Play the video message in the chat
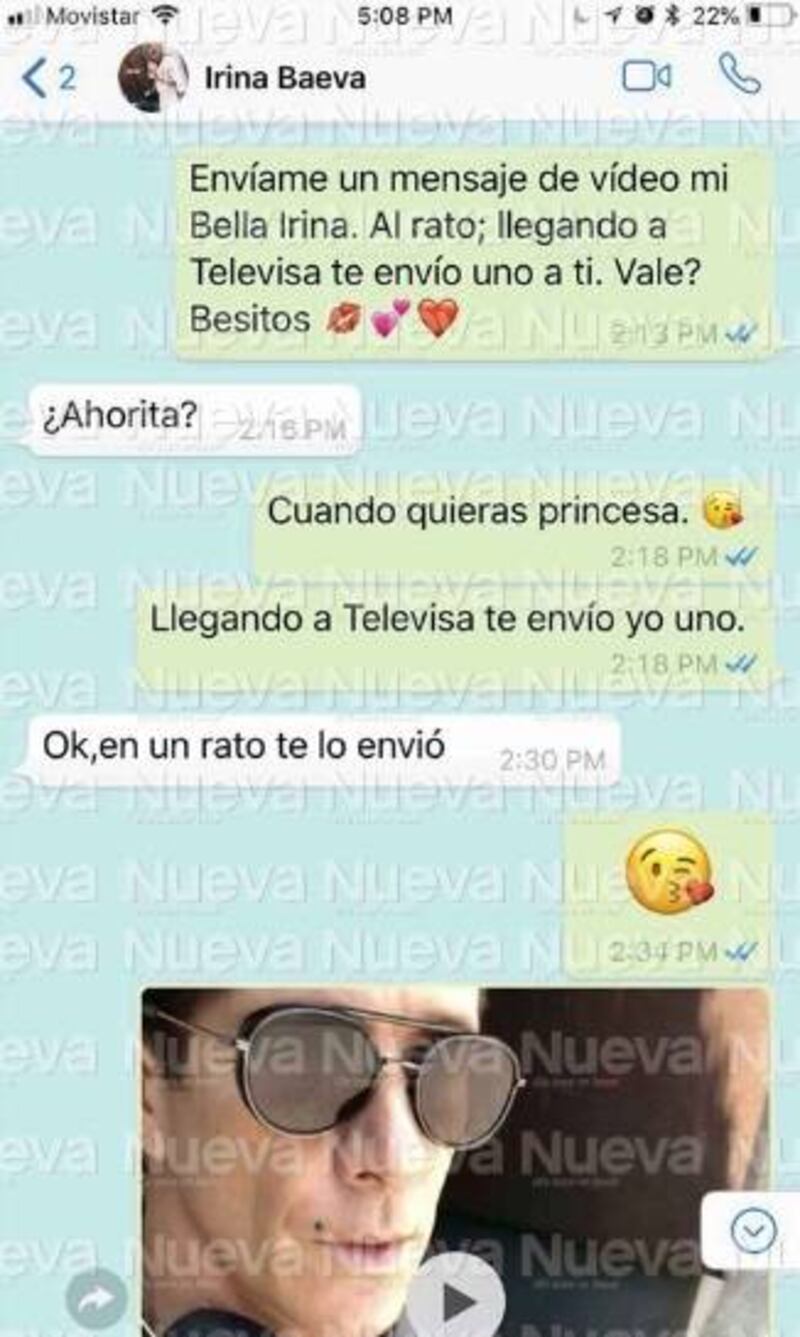This screenshot has width=800, height=1337. (x=456, y=1298)
